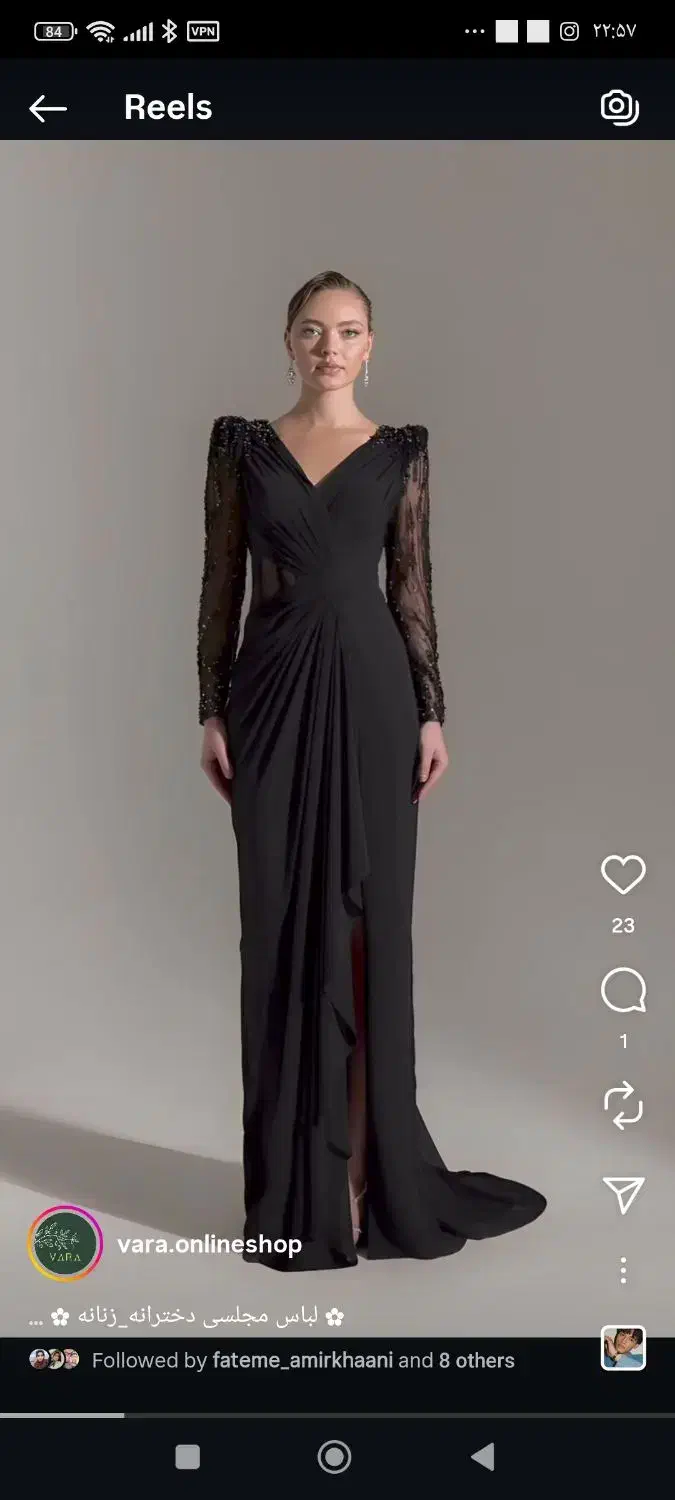The height and width of the screenshot is (1500, 675).
Task: Repost this reel
Action: pos(622,1107)
